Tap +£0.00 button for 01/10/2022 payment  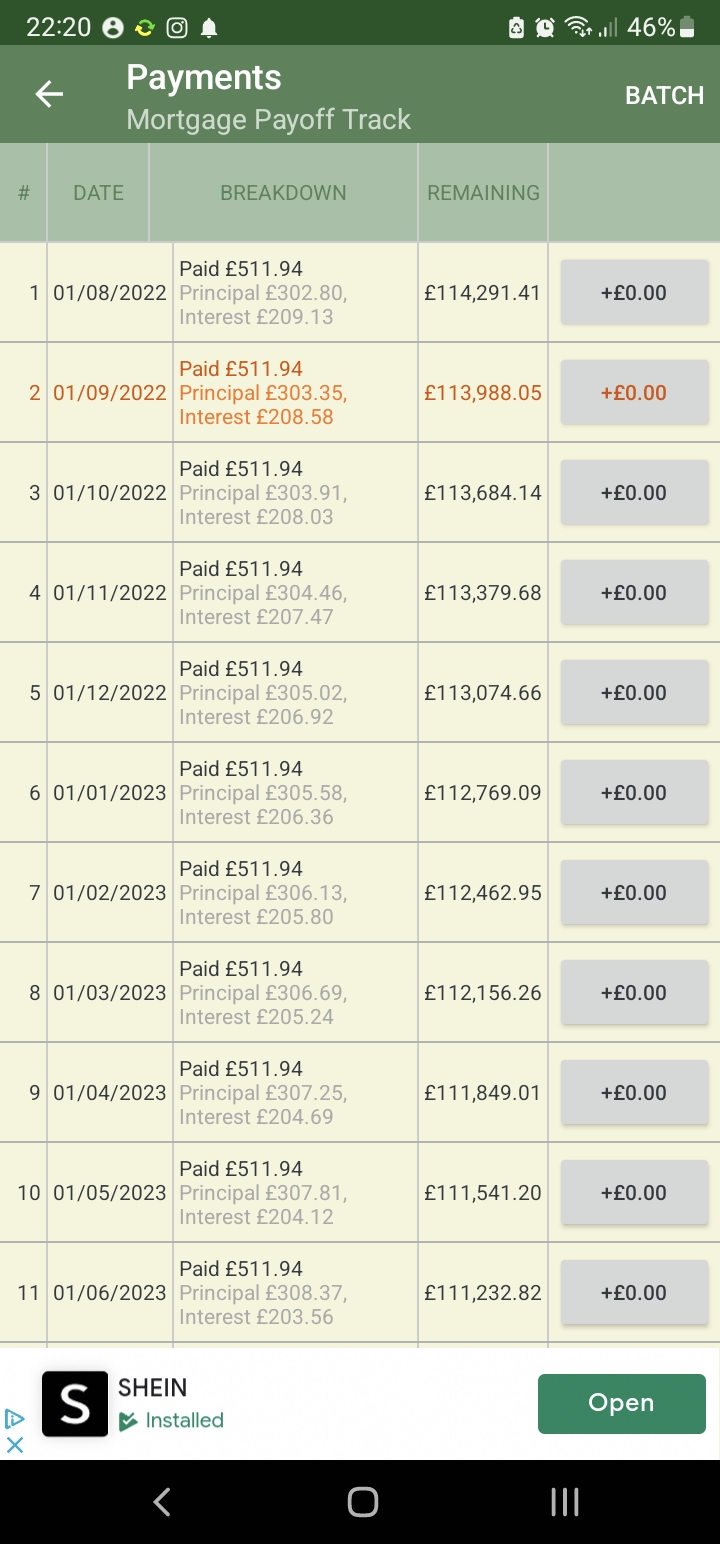(634, 493)
